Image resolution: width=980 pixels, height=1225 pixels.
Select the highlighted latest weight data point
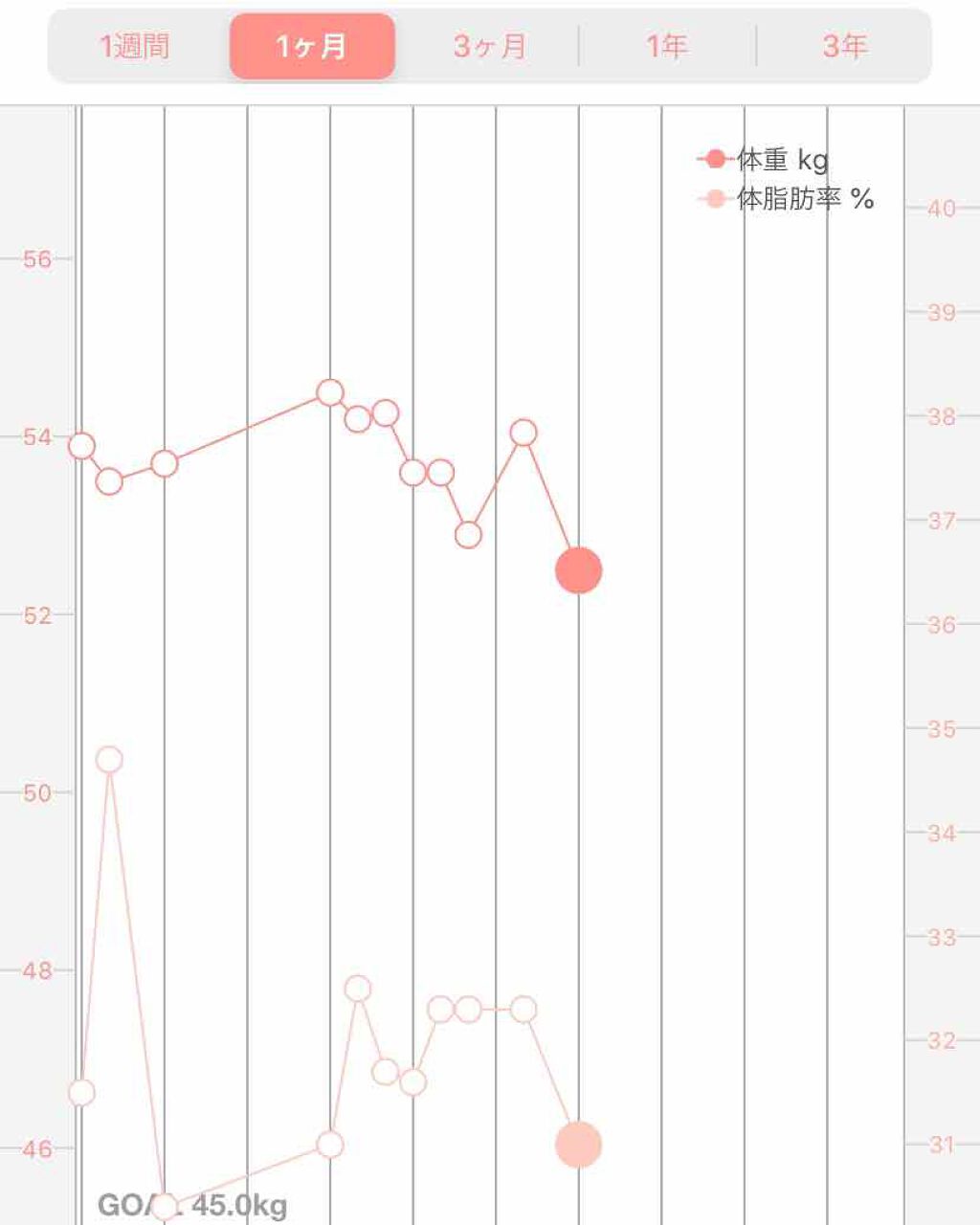click(x=579, y=570)
